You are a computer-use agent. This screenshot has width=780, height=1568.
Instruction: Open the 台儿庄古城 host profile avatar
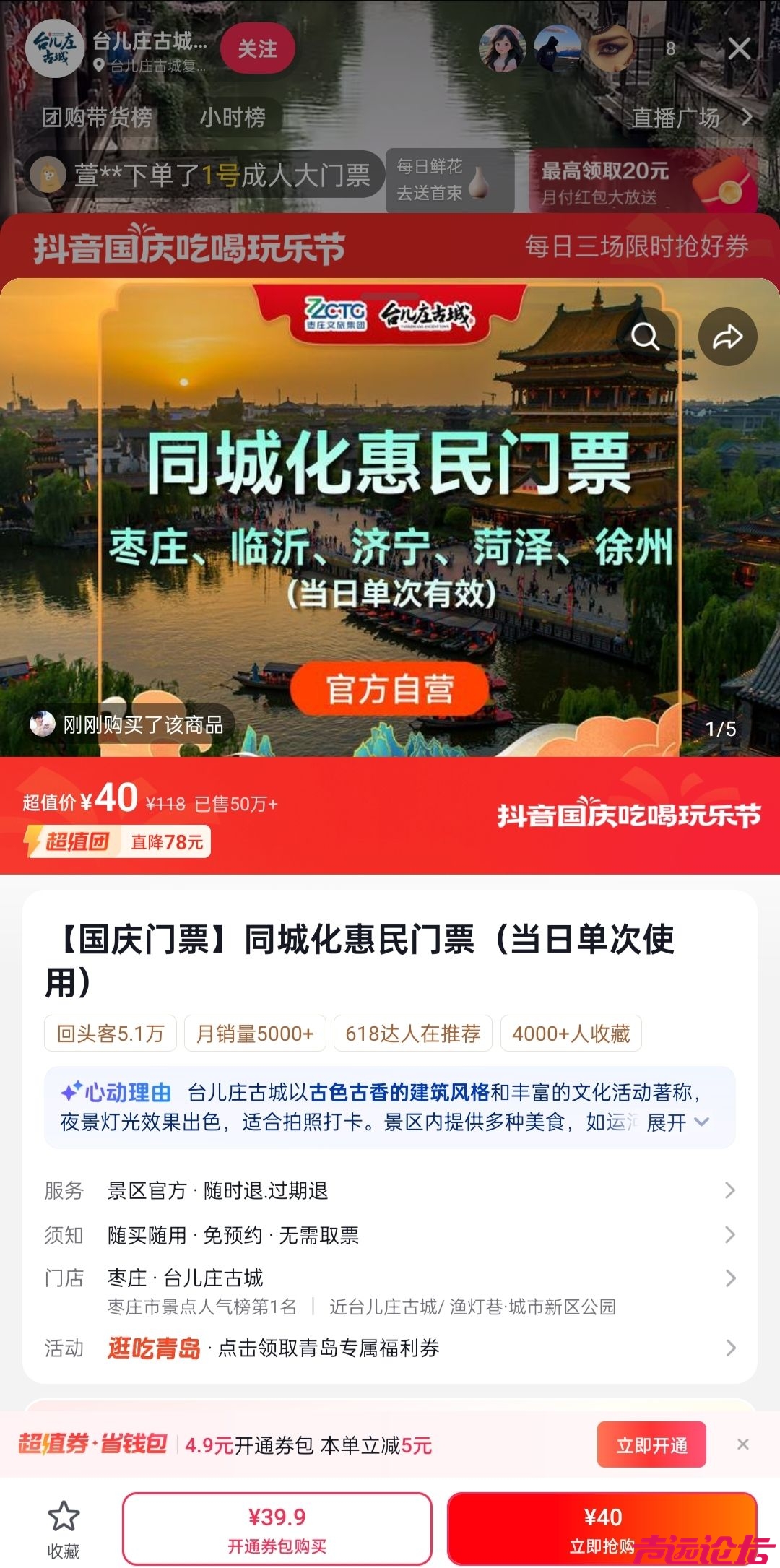pos(55,49)
